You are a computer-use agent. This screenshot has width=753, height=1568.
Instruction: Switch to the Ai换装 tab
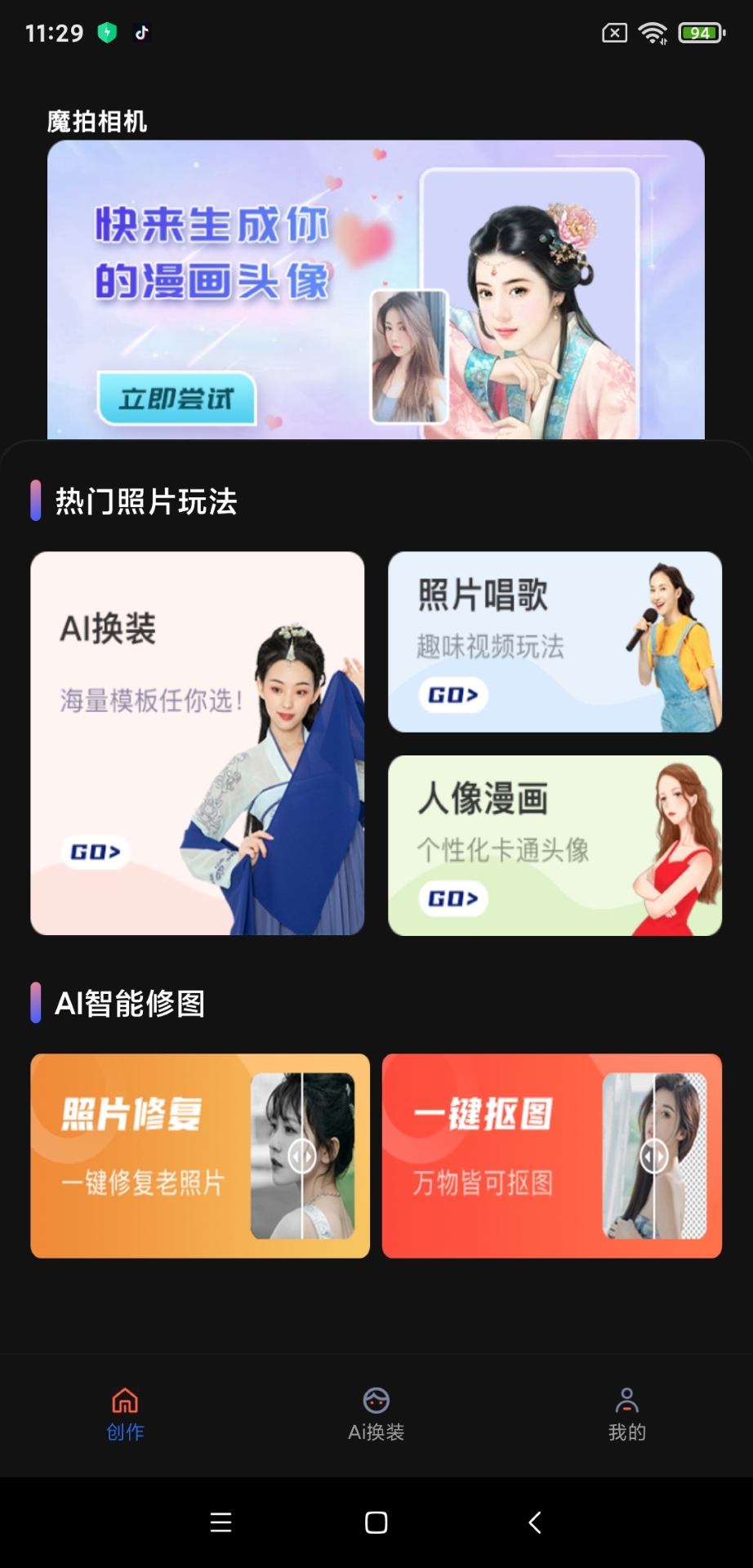click(x=376, y=1413)
